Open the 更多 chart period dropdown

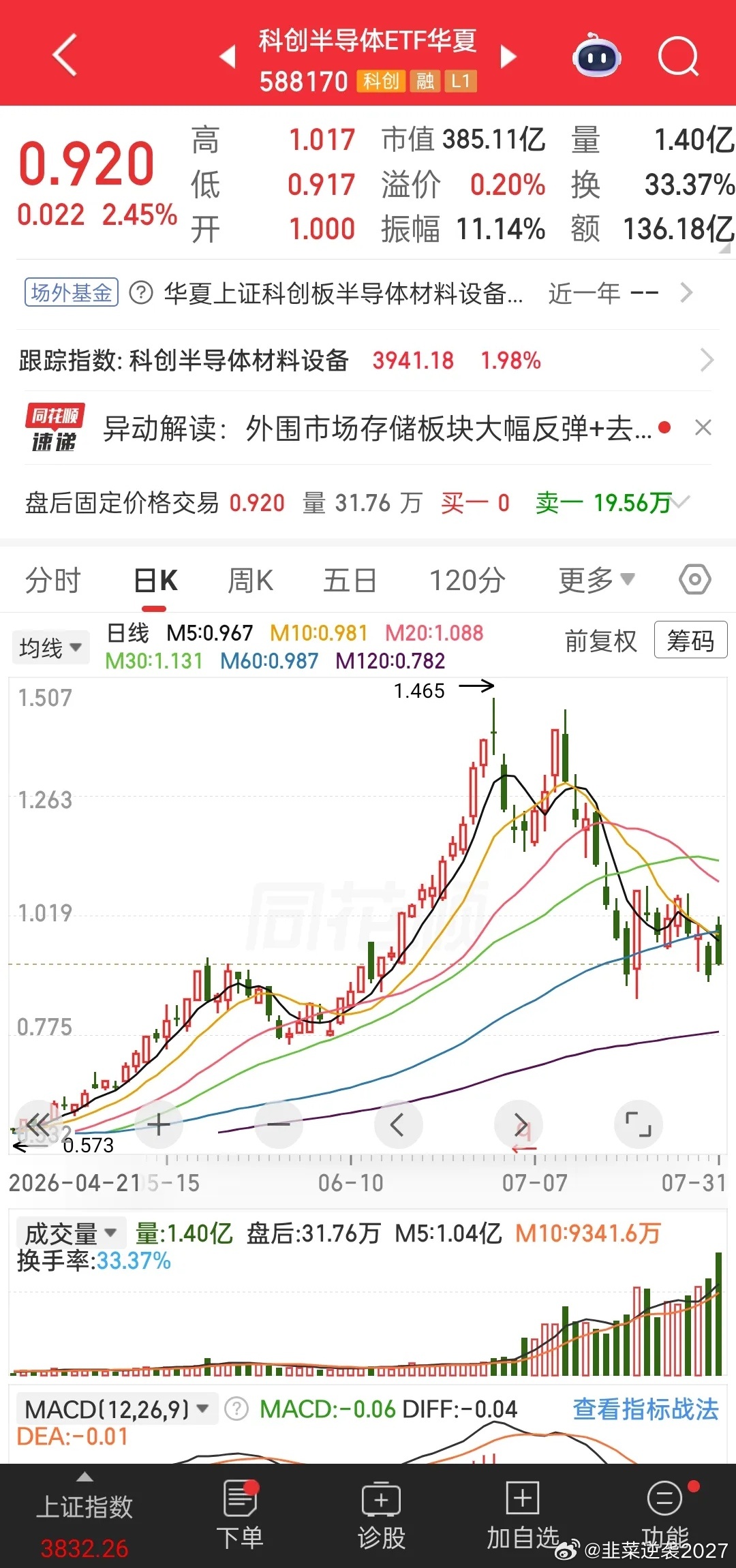[x=596, y=581]
